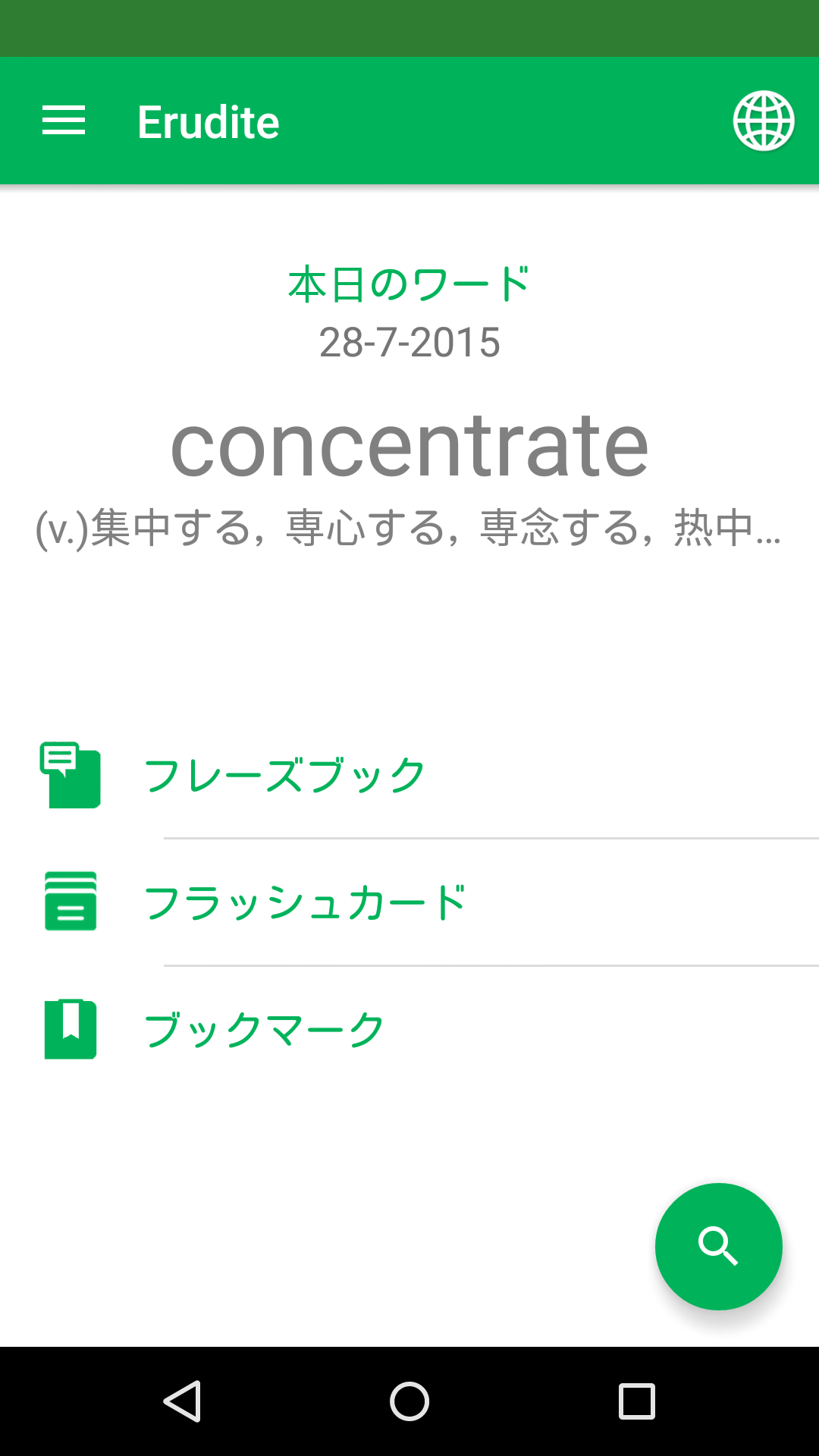Go back with system back button

[182, 1401]
